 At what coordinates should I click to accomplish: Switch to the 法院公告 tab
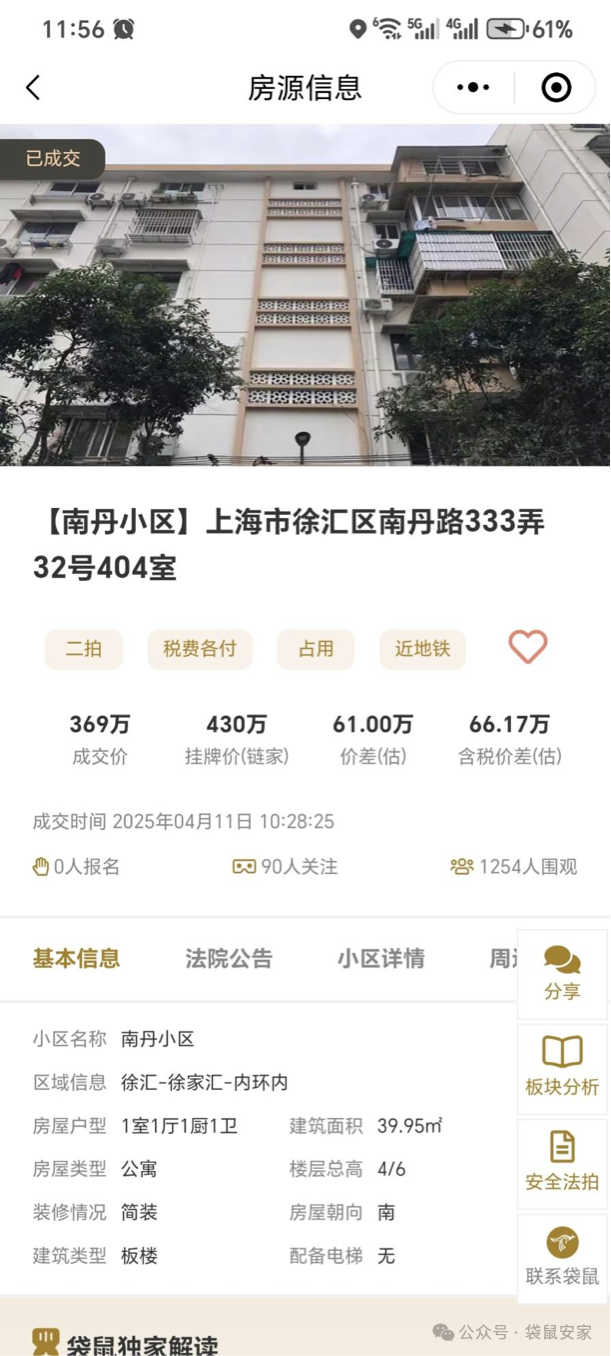228,958
